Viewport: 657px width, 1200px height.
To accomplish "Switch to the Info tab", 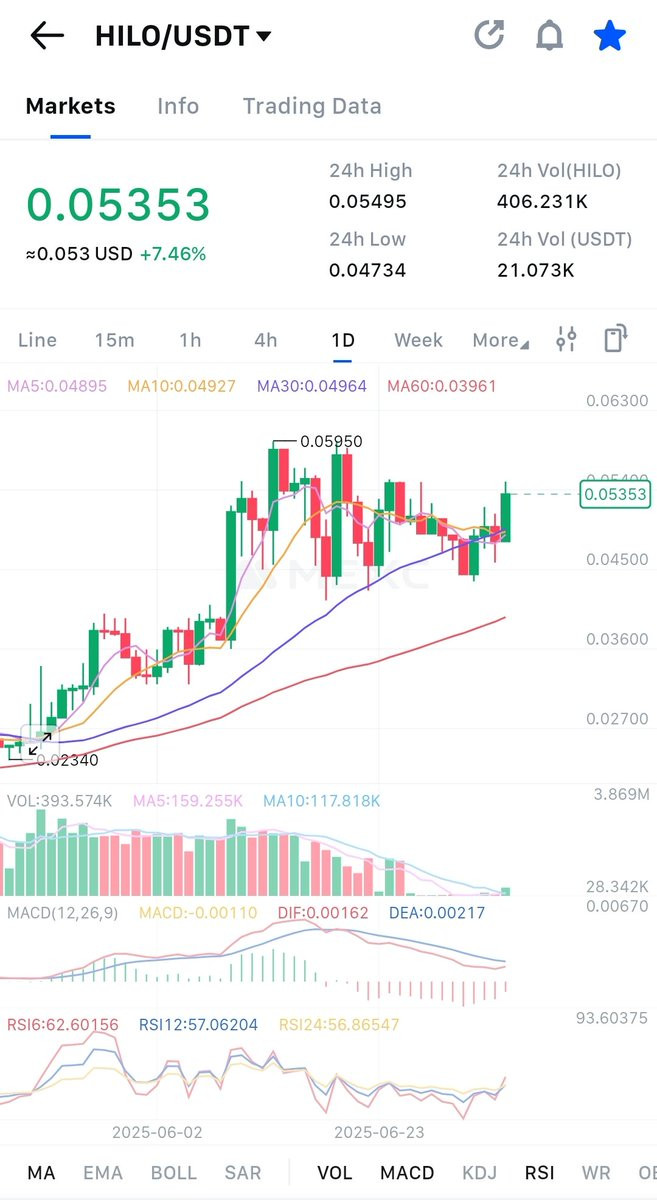I will [x=178, y=106].
